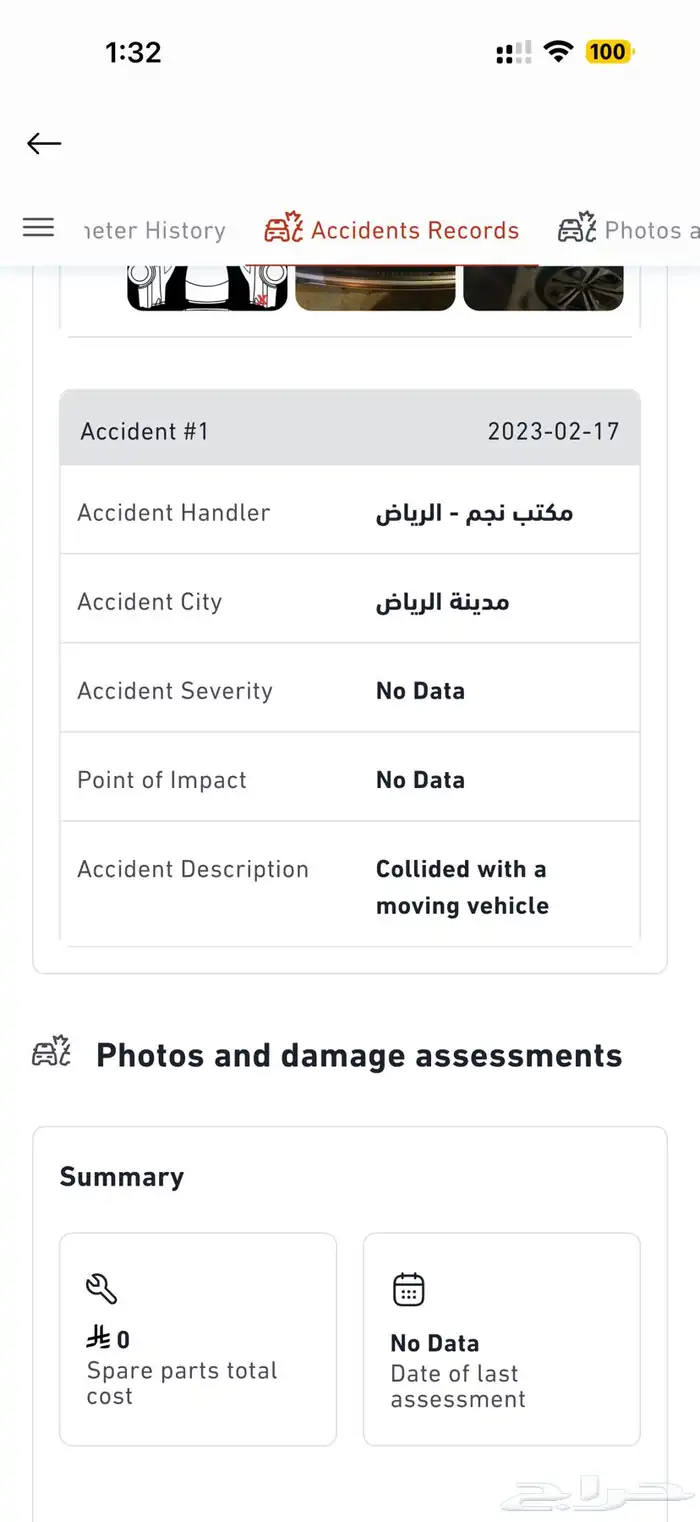Open the hamburger menu
Viewport: 700px width, 1522px height.
(x=38, y=228)
